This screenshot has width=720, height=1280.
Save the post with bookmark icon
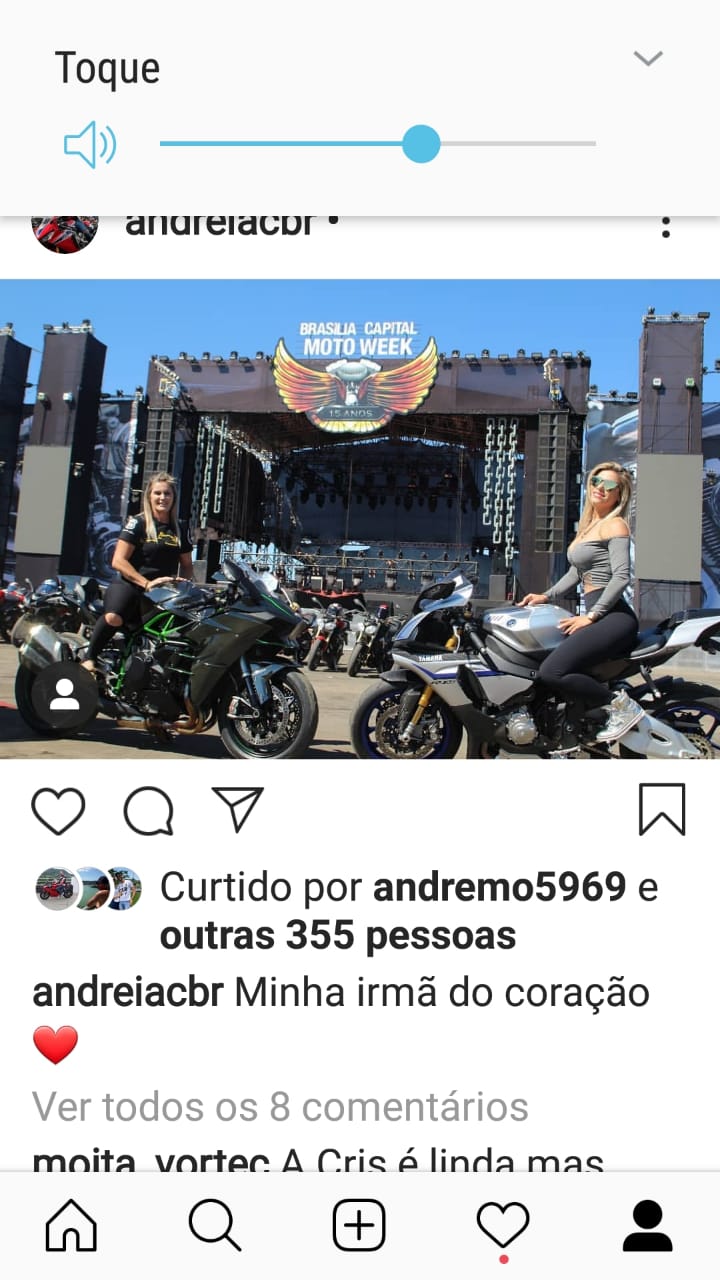click(x=662, y=810)
